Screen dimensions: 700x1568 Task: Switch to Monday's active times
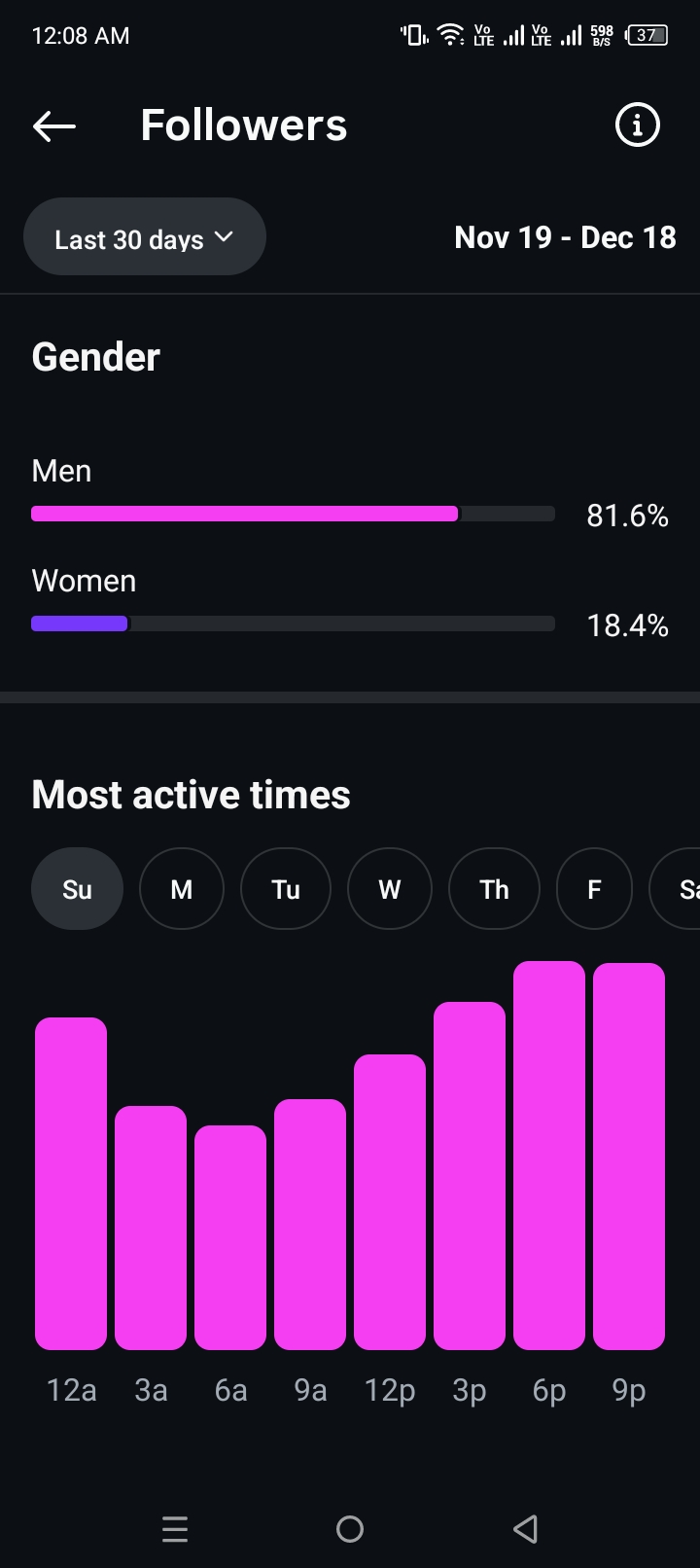pos(182,889)
